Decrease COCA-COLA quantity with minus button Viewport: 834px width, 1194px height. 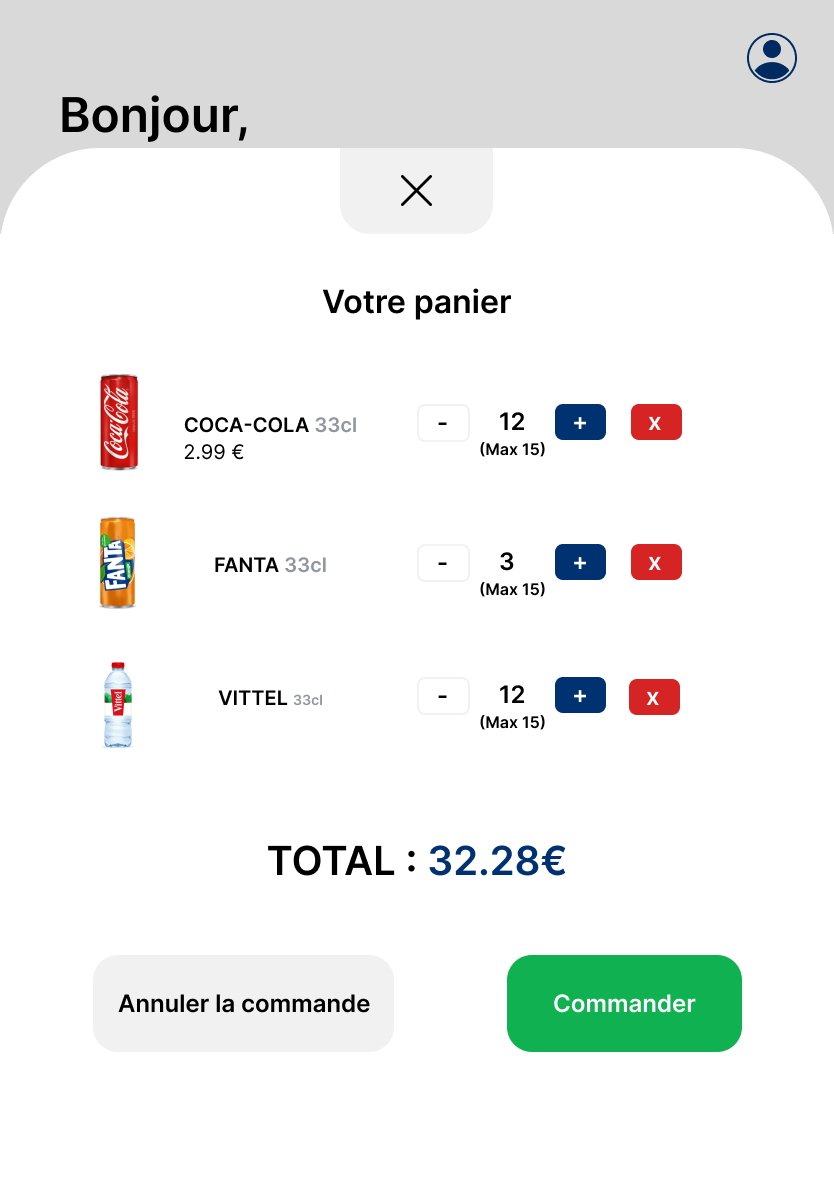click(443, 422)
